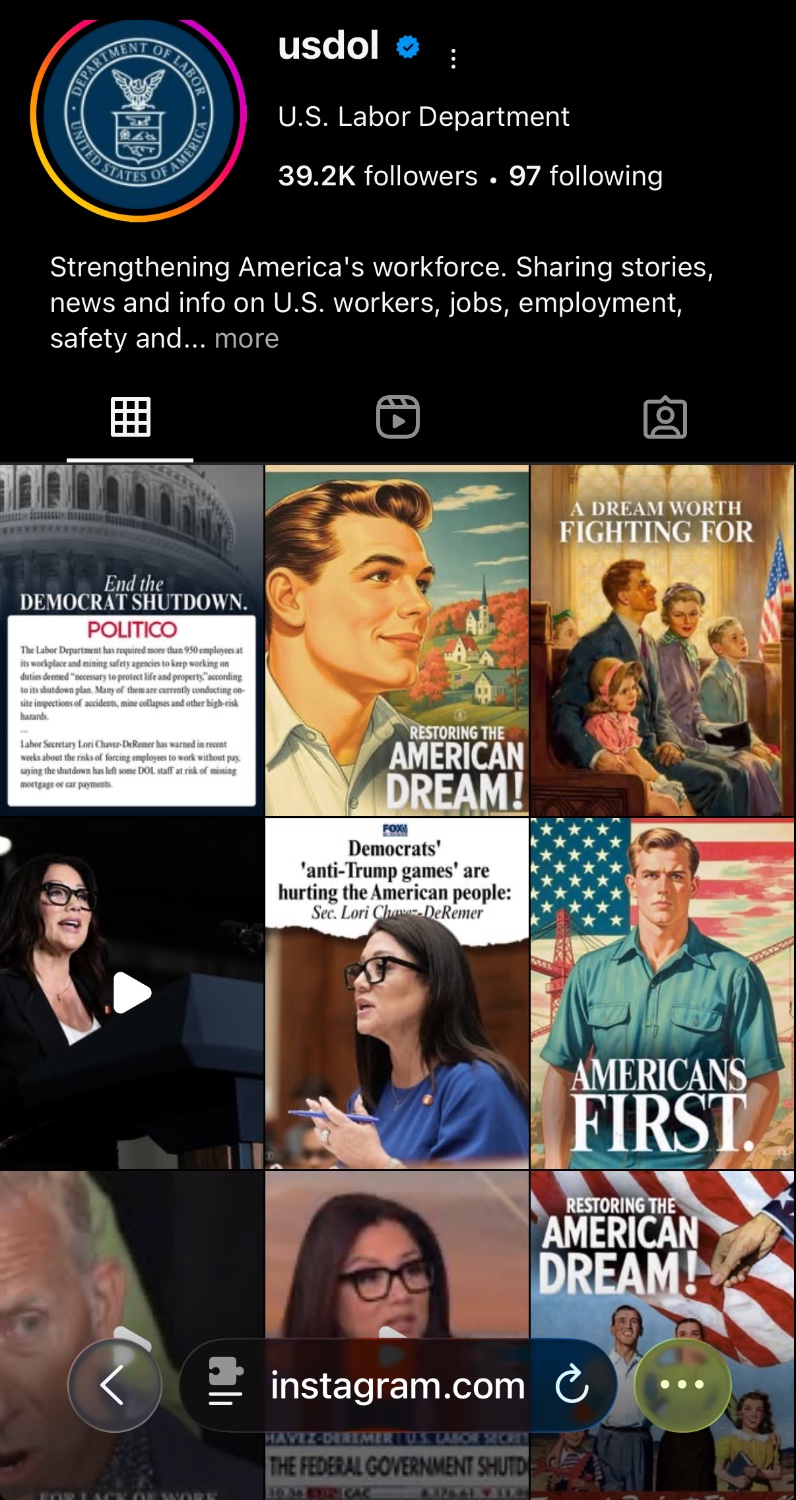Go back in the browser
Image resolution: width=796 pixels, height=1500 pixels.
coord(114,1386)
